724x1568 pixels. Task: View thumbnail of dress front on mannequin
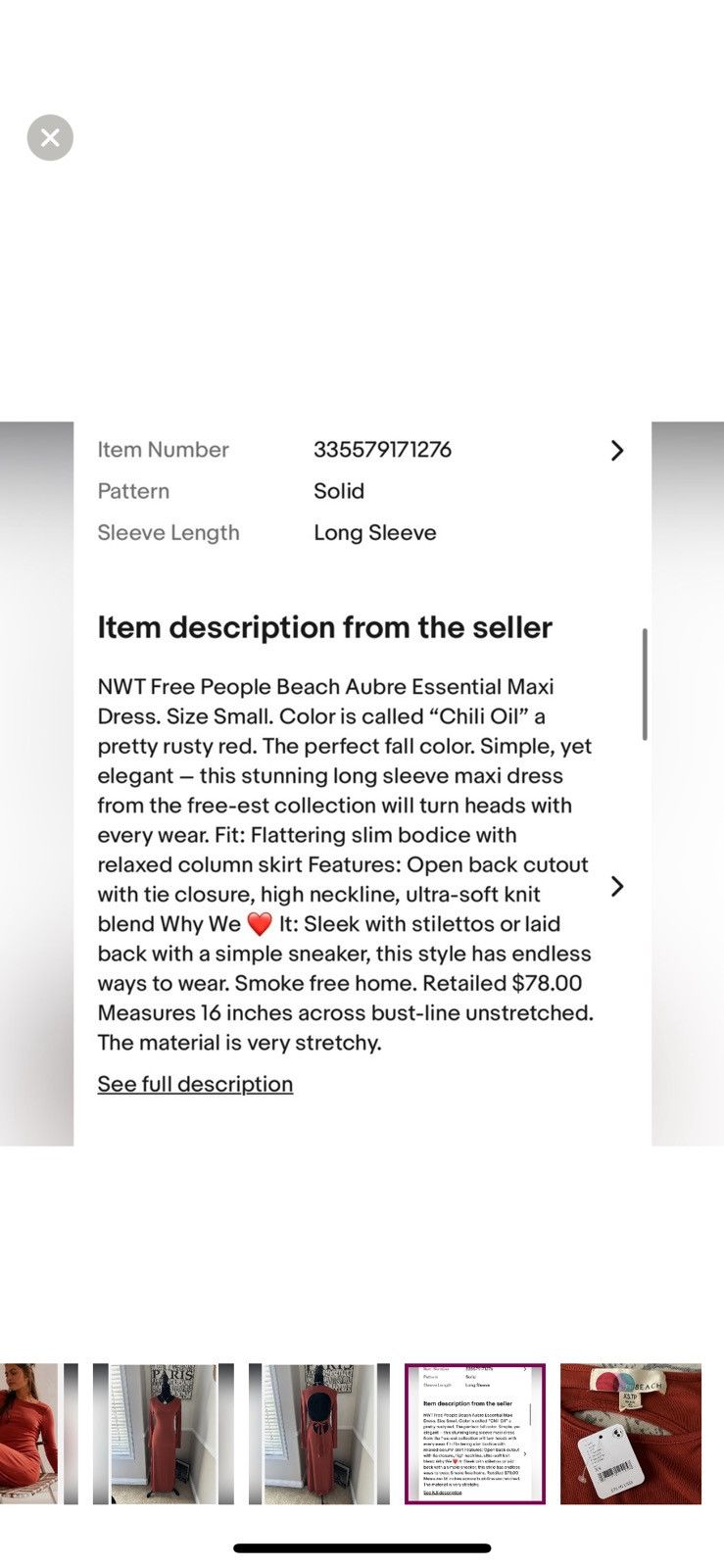(164, 1434)
